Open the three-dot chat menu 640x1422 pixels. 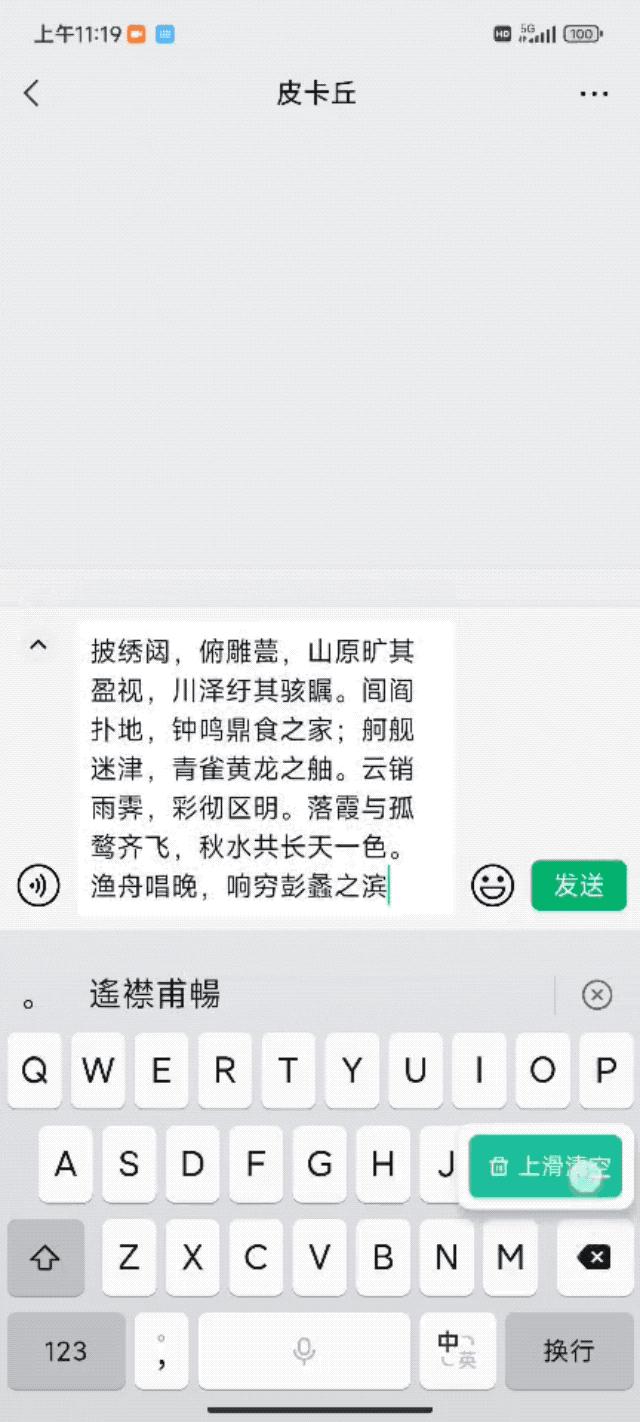click(x=594, y=94)
